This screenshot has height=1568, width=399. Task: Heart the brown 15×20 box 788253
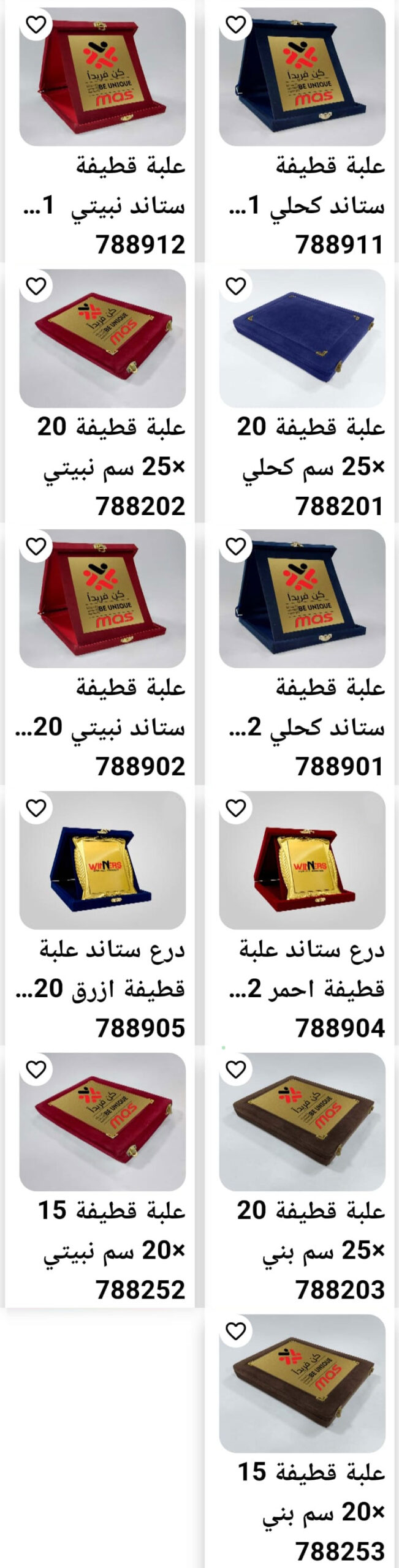click(236, 1331)
